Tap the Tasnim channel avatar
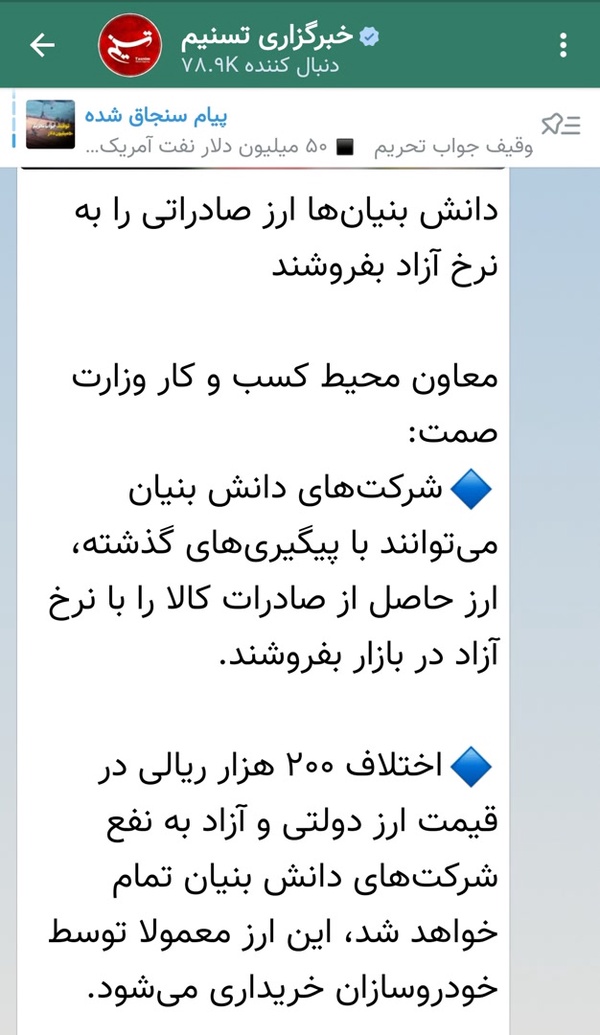 click(x=130, y=45)
